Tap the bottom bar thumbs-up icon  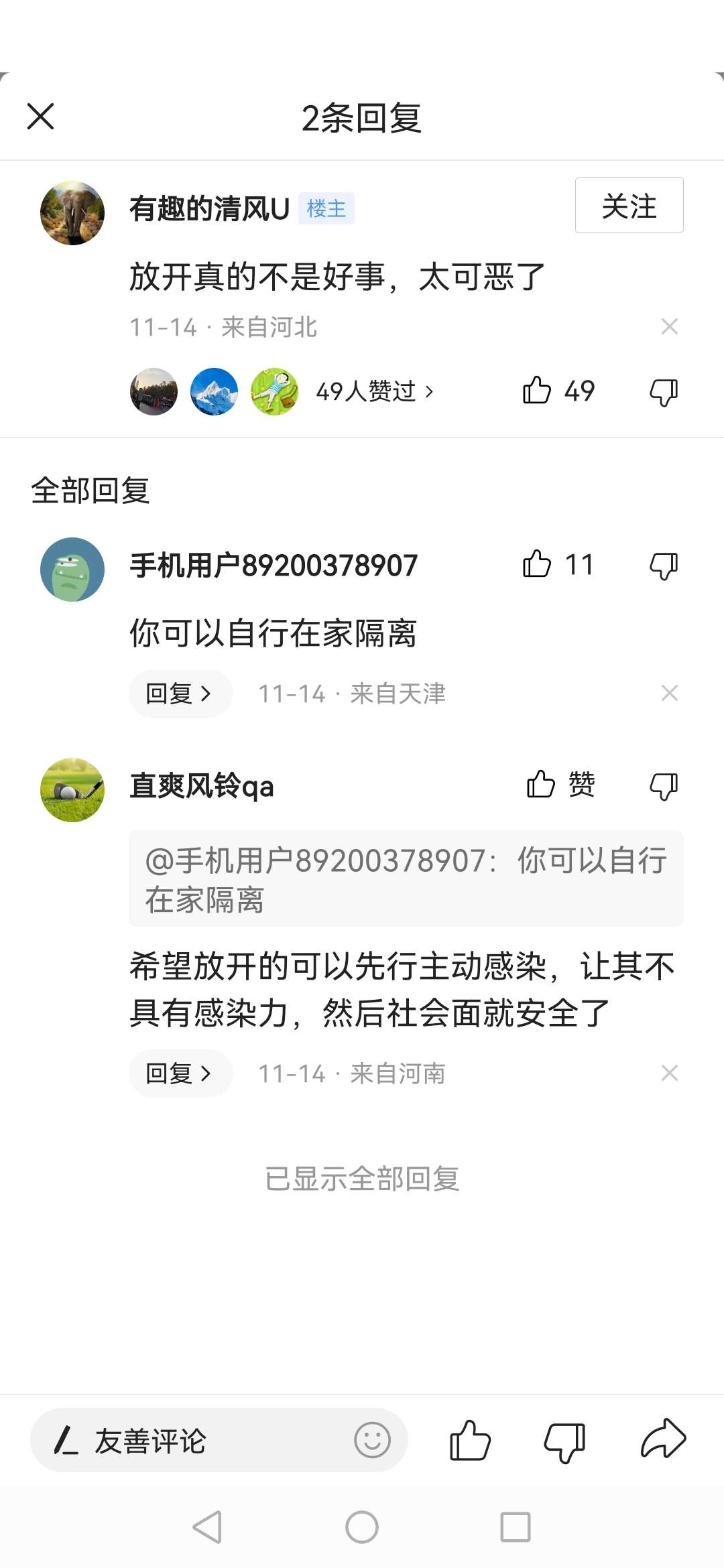point(470,1440)
